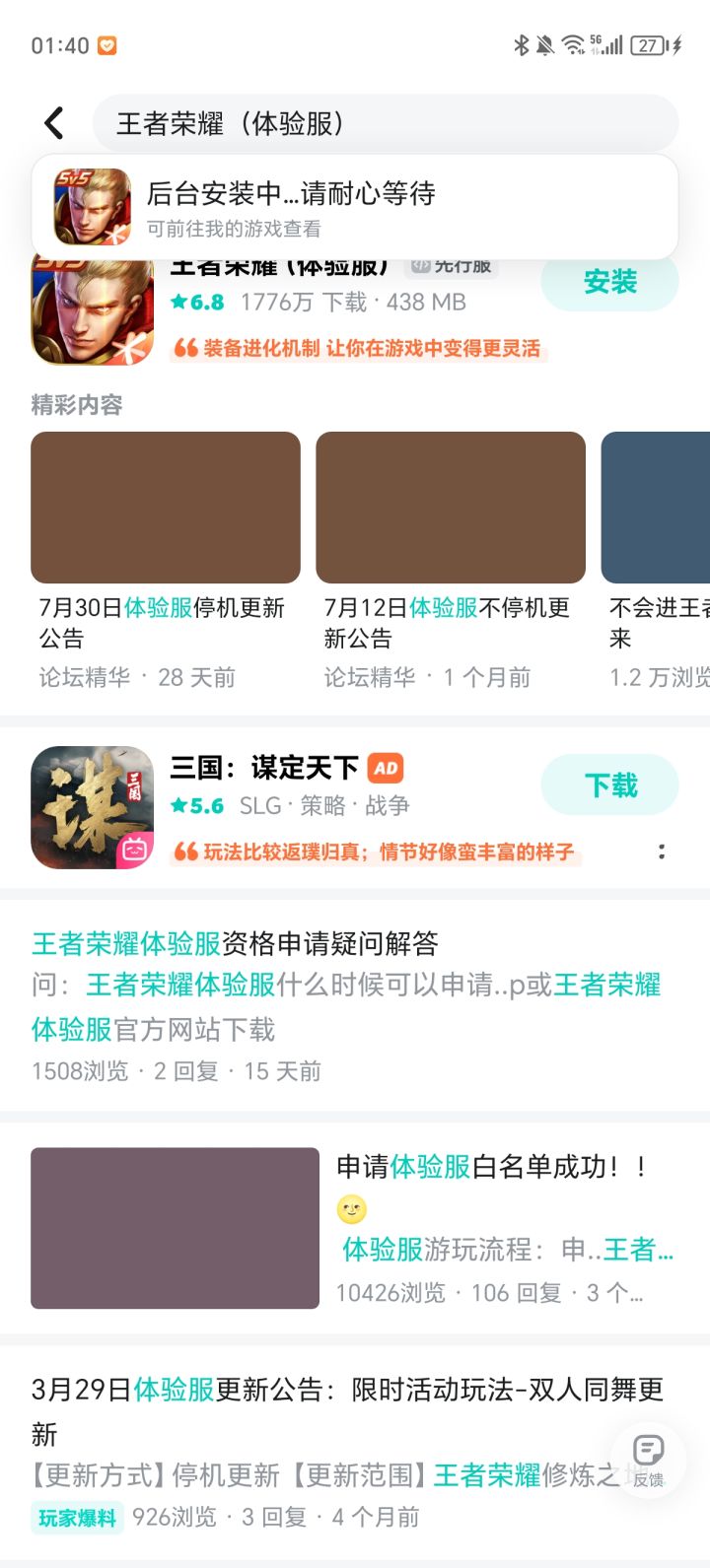
Task: Tap the Honor of Kings game icon
Action: [x=91, y=306]
